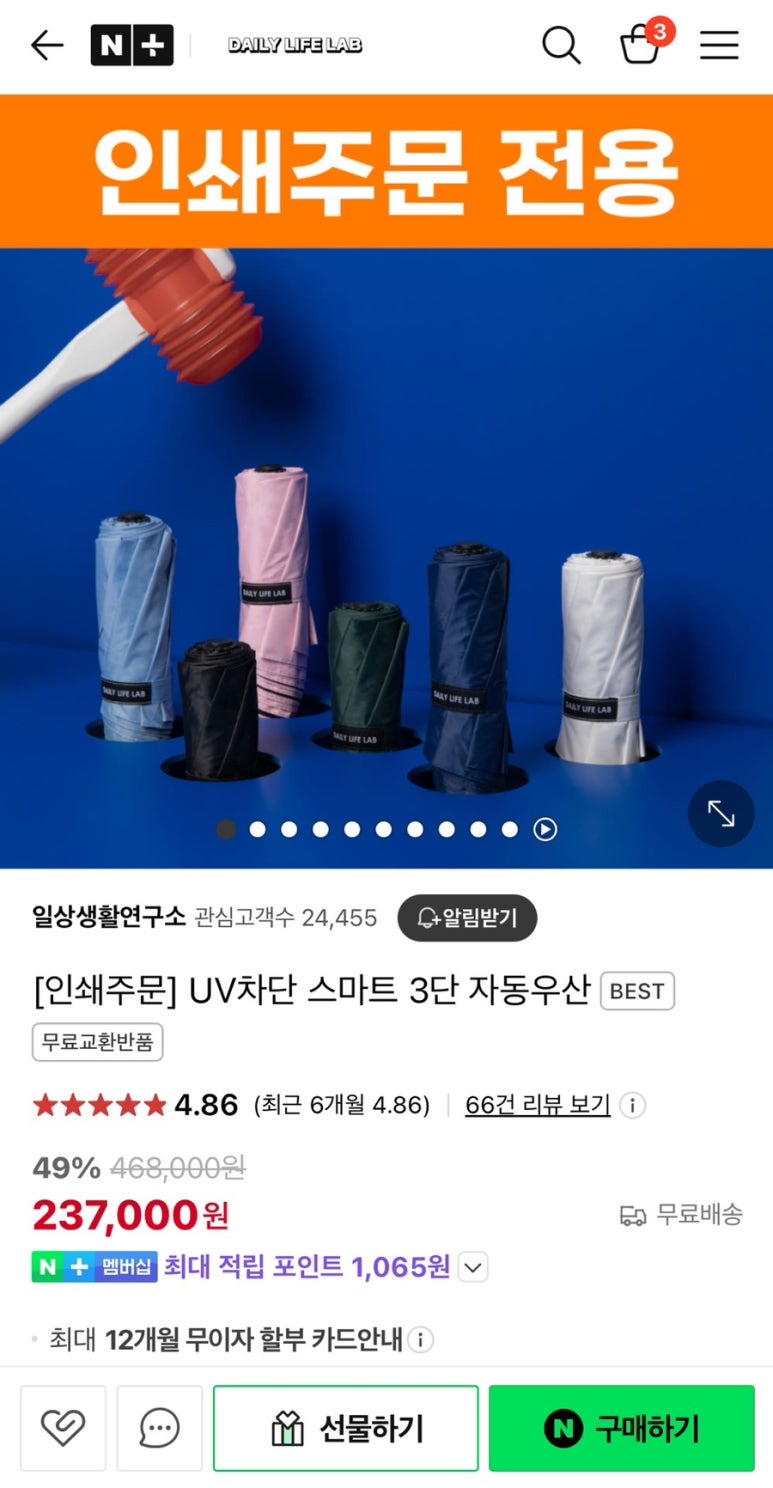This screenshot has height=1488, width=773.
Task: Open the hamburger menu
Action: tap(719, 45)
